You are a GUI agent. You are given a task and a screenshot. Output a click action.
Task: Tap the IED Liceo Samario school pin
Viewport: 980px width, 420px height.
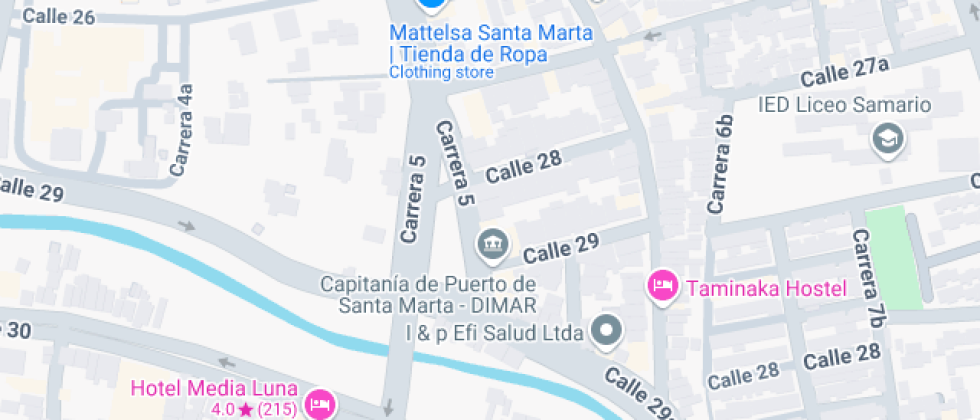click(887, 140)
